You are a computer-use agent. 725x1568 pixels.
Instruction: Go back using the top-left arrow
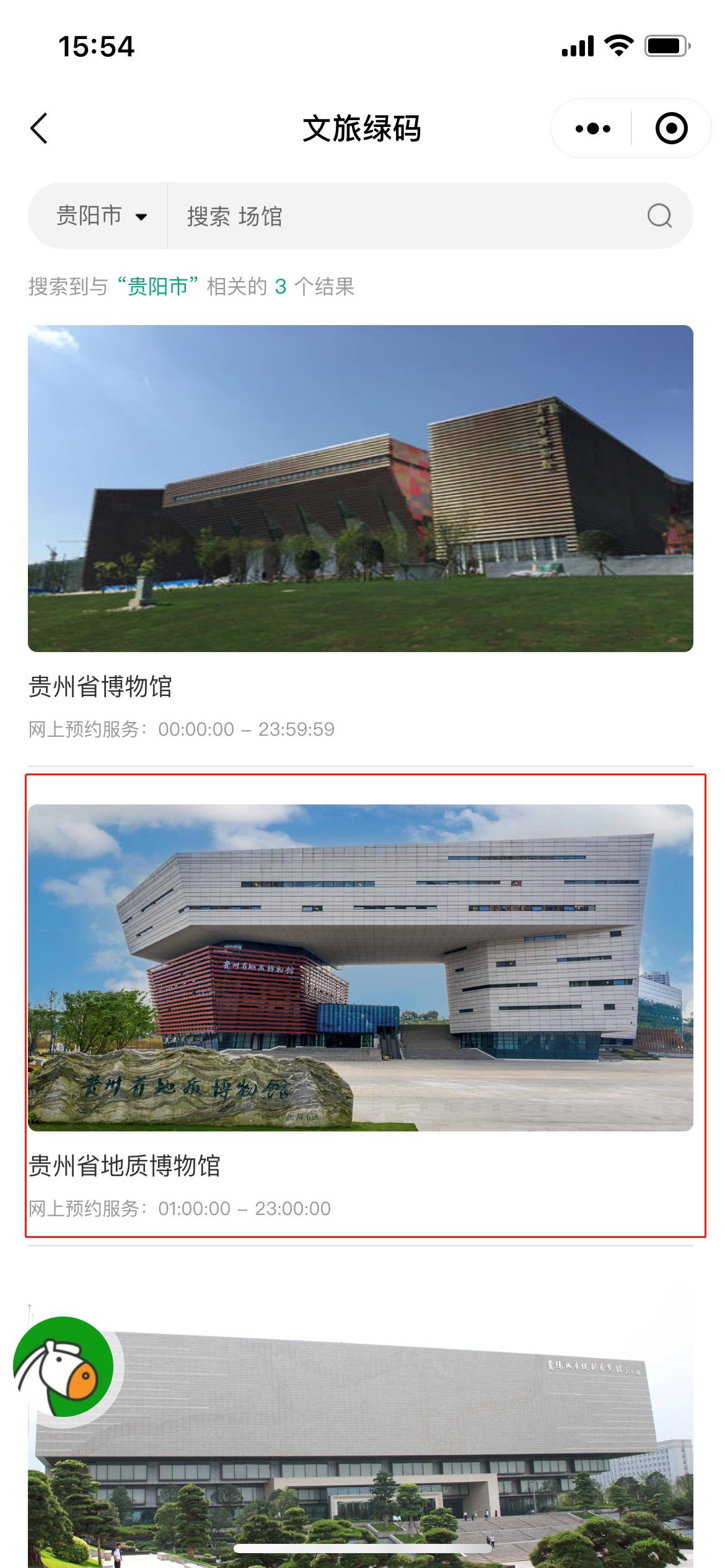point(39,129)
